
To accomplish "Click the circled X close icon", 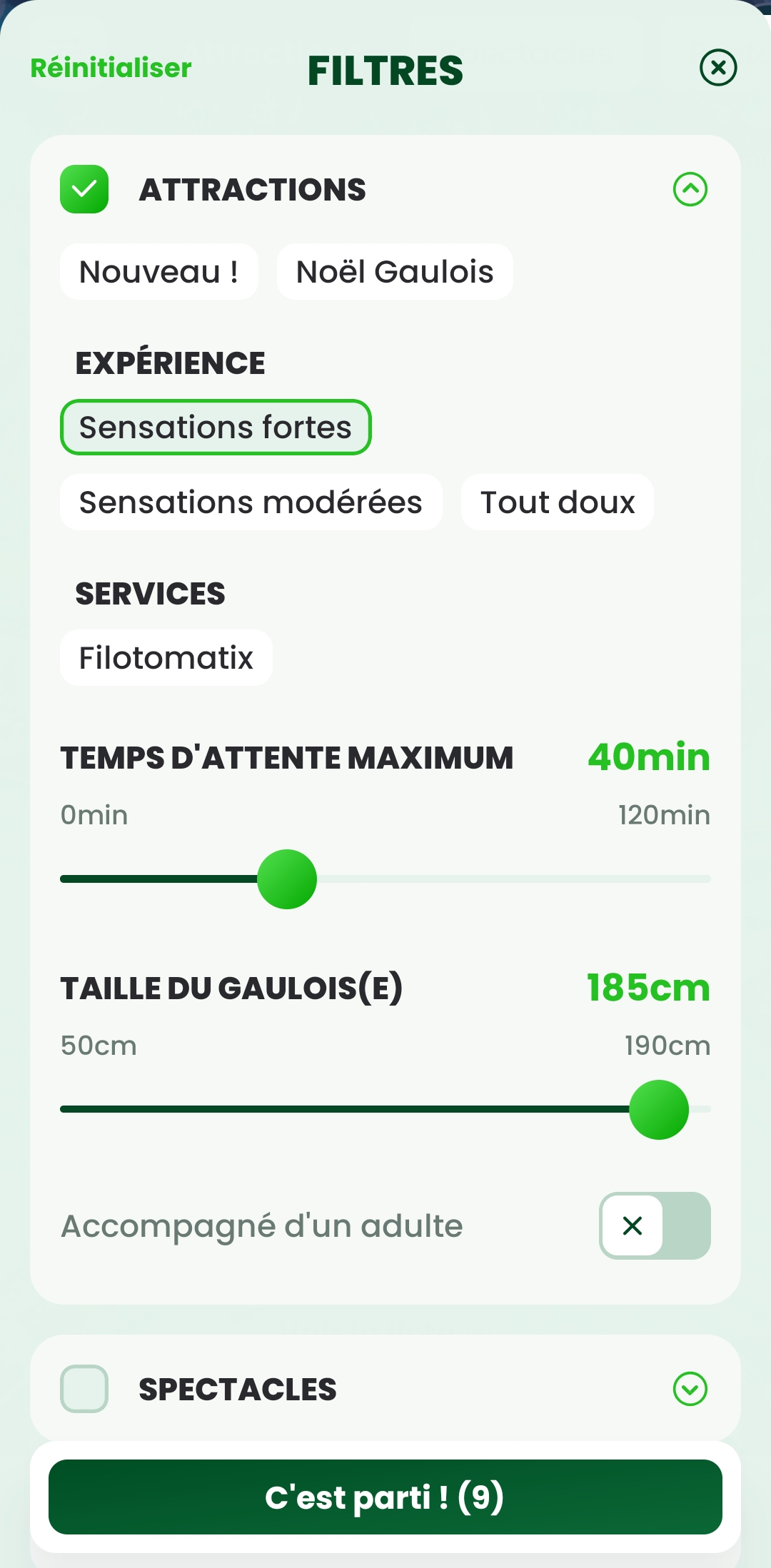I will [x=719, y=68].
